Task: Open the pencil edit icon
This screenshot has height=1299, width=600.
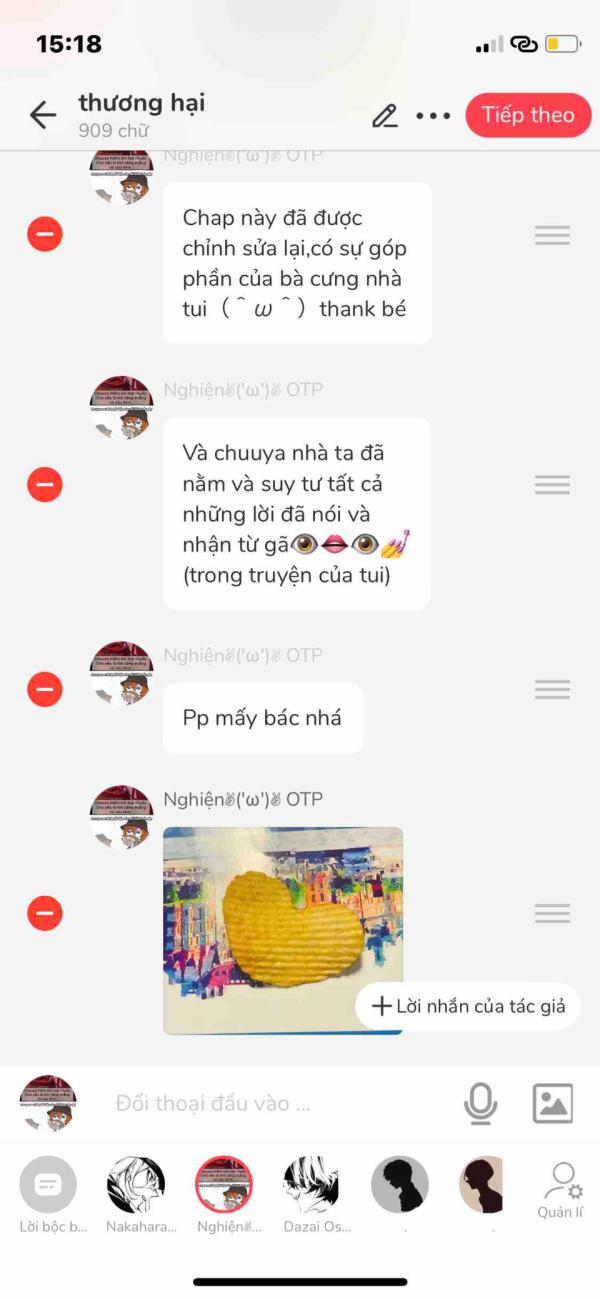Action: 385,115
